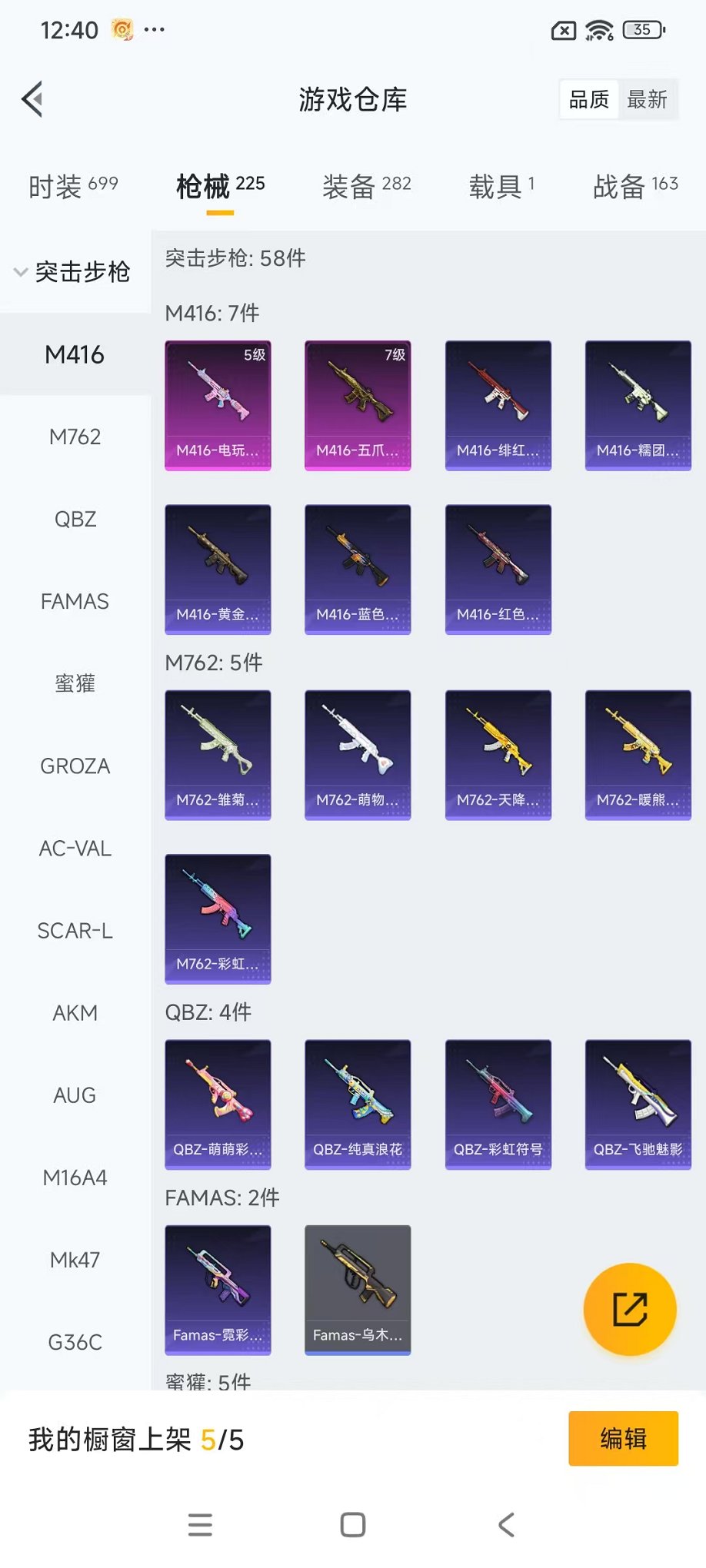Switch to the 时装 tab
The width and height of the screenshot is (706, 1568).
tap(73, 186)
